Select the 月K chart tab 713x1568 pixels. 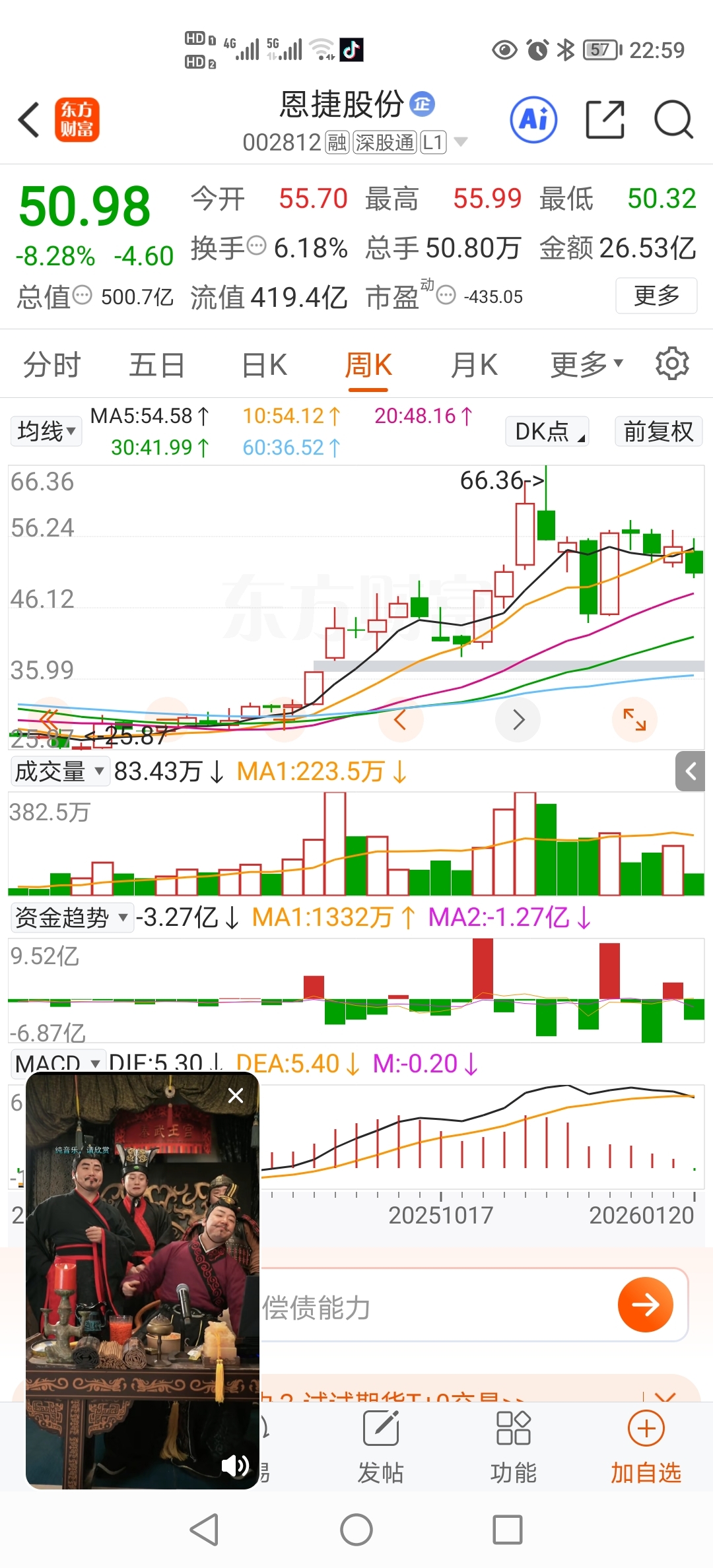click(473, 365)
